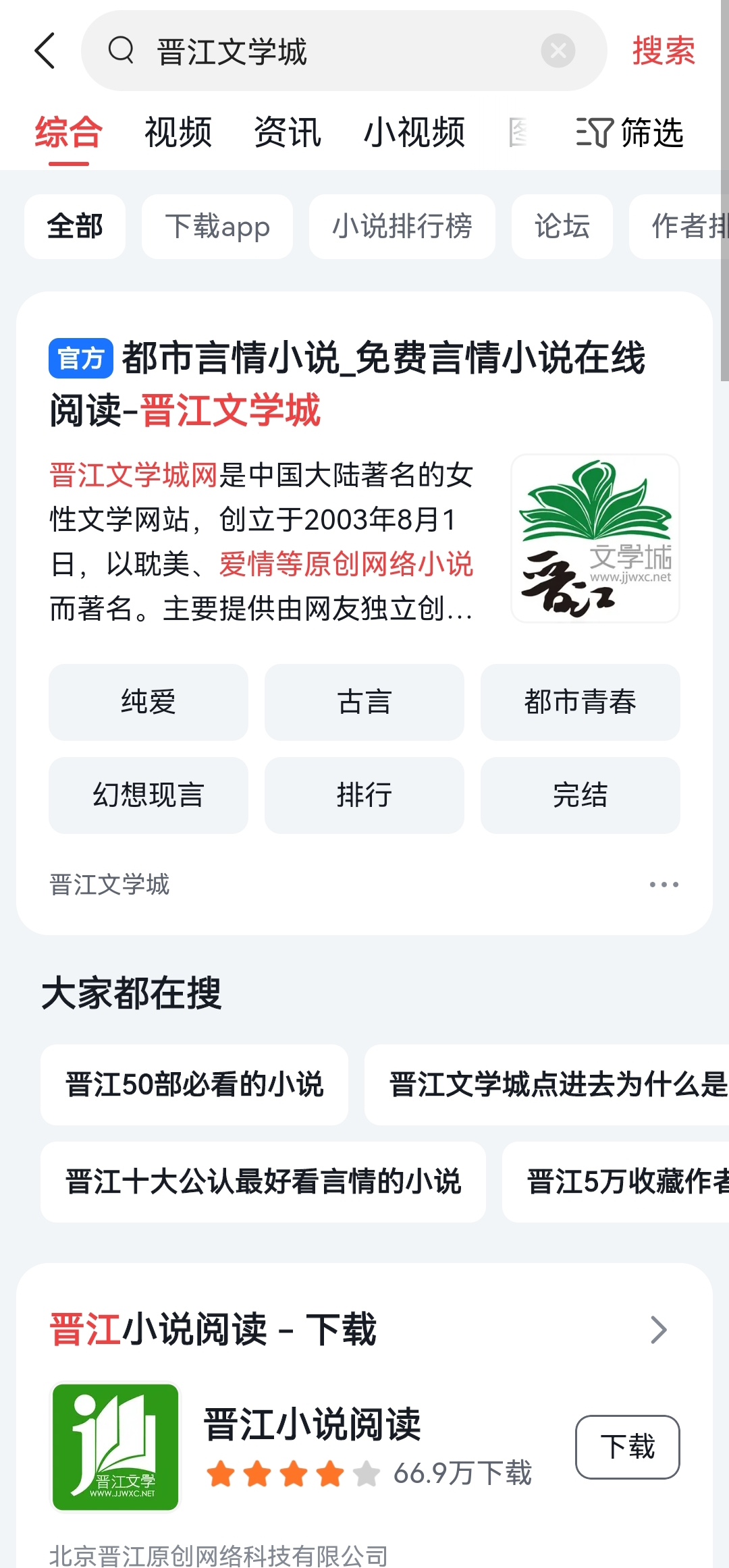Click the blue 官方 official badge
The width and height of the screenshot is (729, 1568).
[x=80, y=360]
